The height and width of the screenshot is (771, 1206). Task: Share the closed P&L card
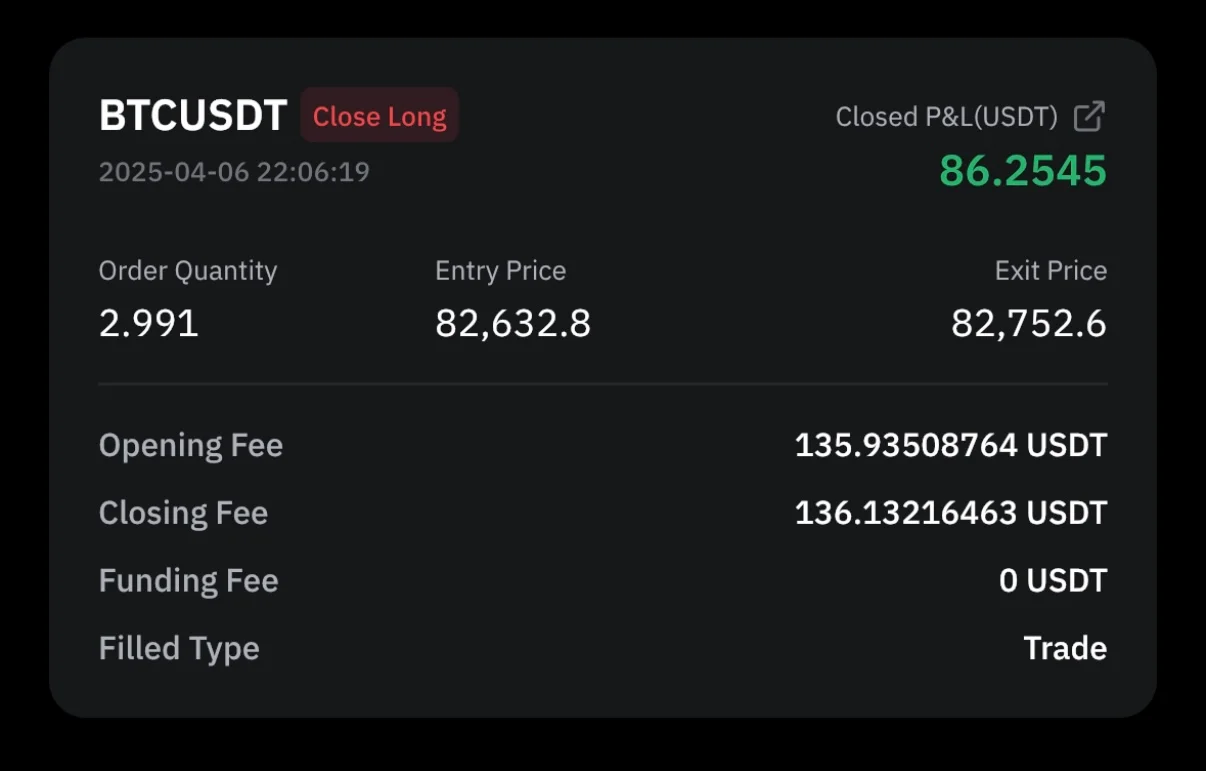pyautogui.click(x=1088, y=117)
